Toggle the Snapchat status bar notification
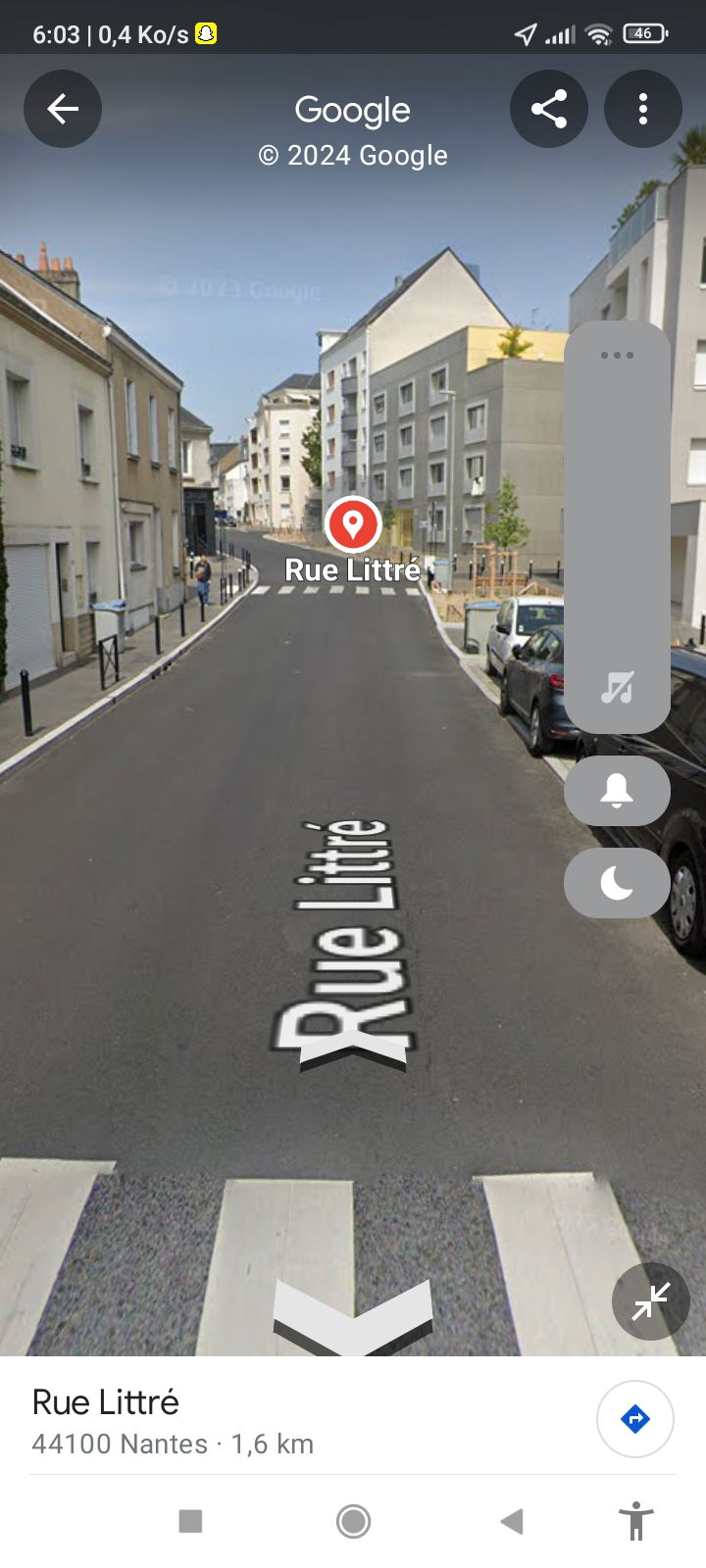The height and width of the screenshot is (1568, 706). [203, 32]
